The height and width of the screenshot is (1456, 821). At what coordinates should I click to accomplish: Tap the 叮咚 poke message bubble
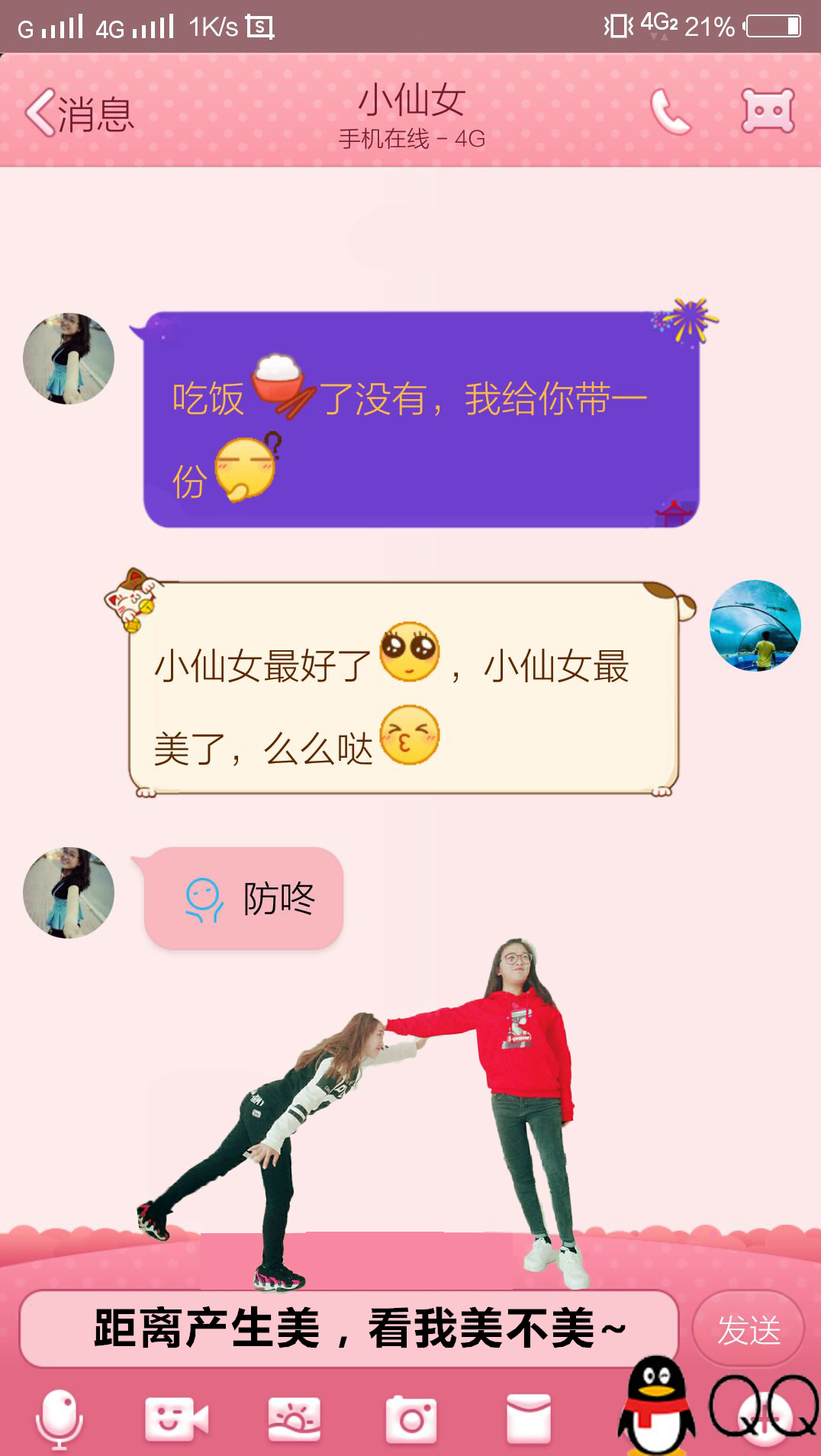[243, 898]
